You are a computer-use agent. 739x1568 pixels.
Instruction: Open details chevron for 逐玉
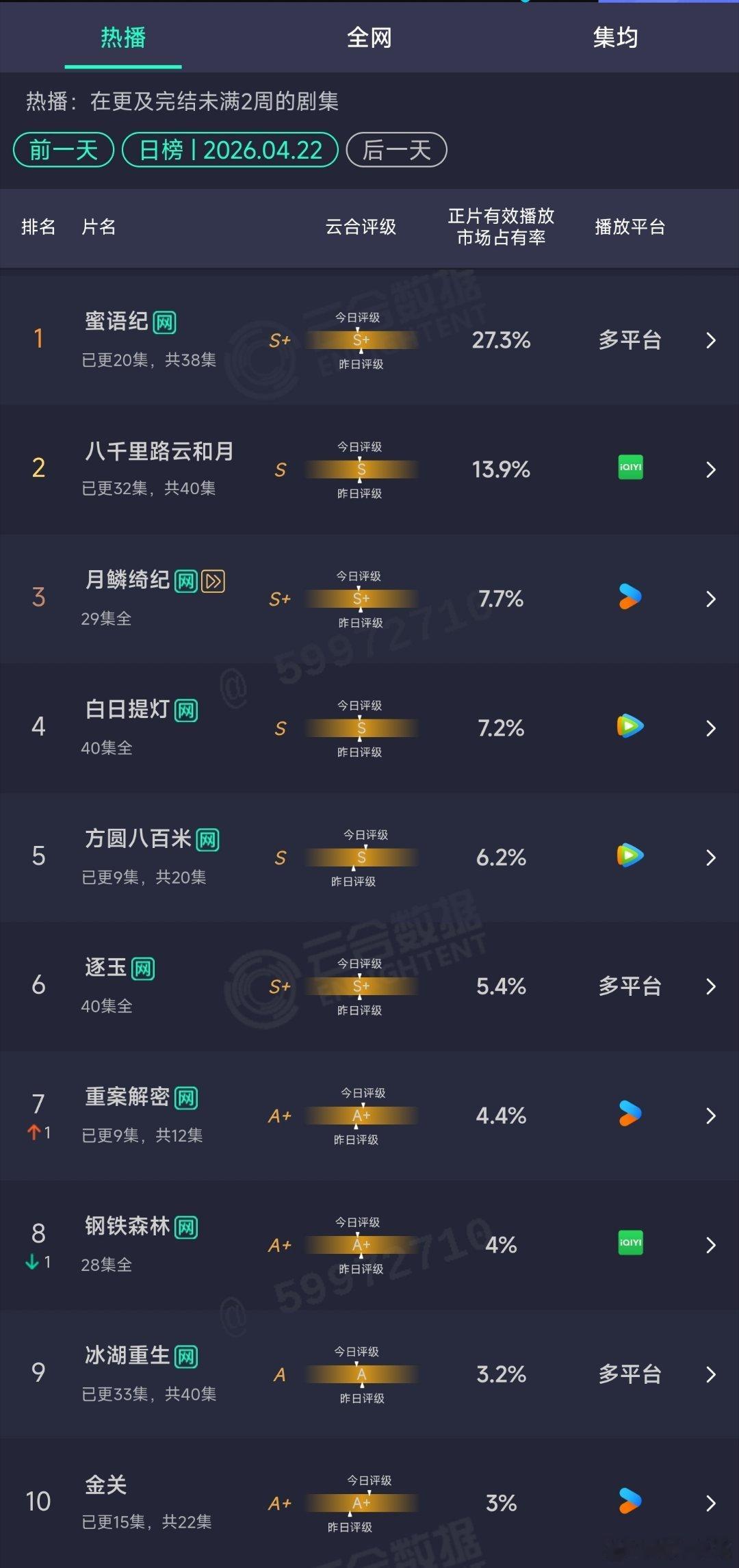point(710,986)
